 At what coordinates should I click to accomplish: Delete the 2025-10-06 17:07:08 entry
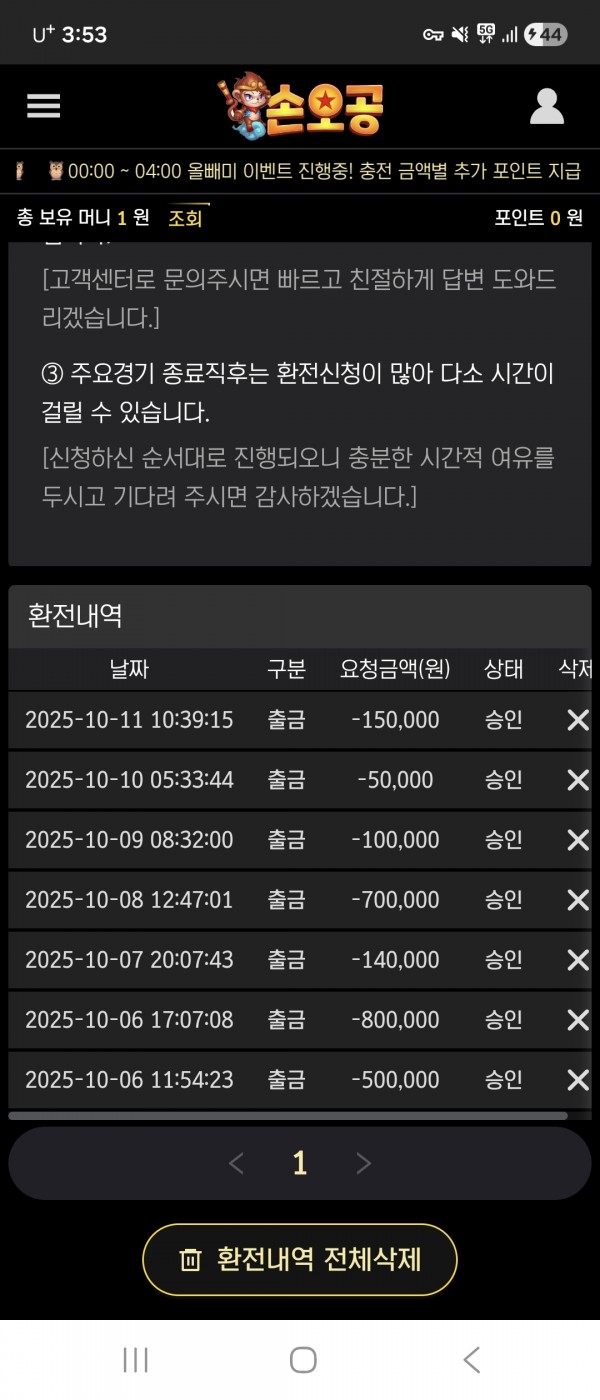coord(577,1020)
